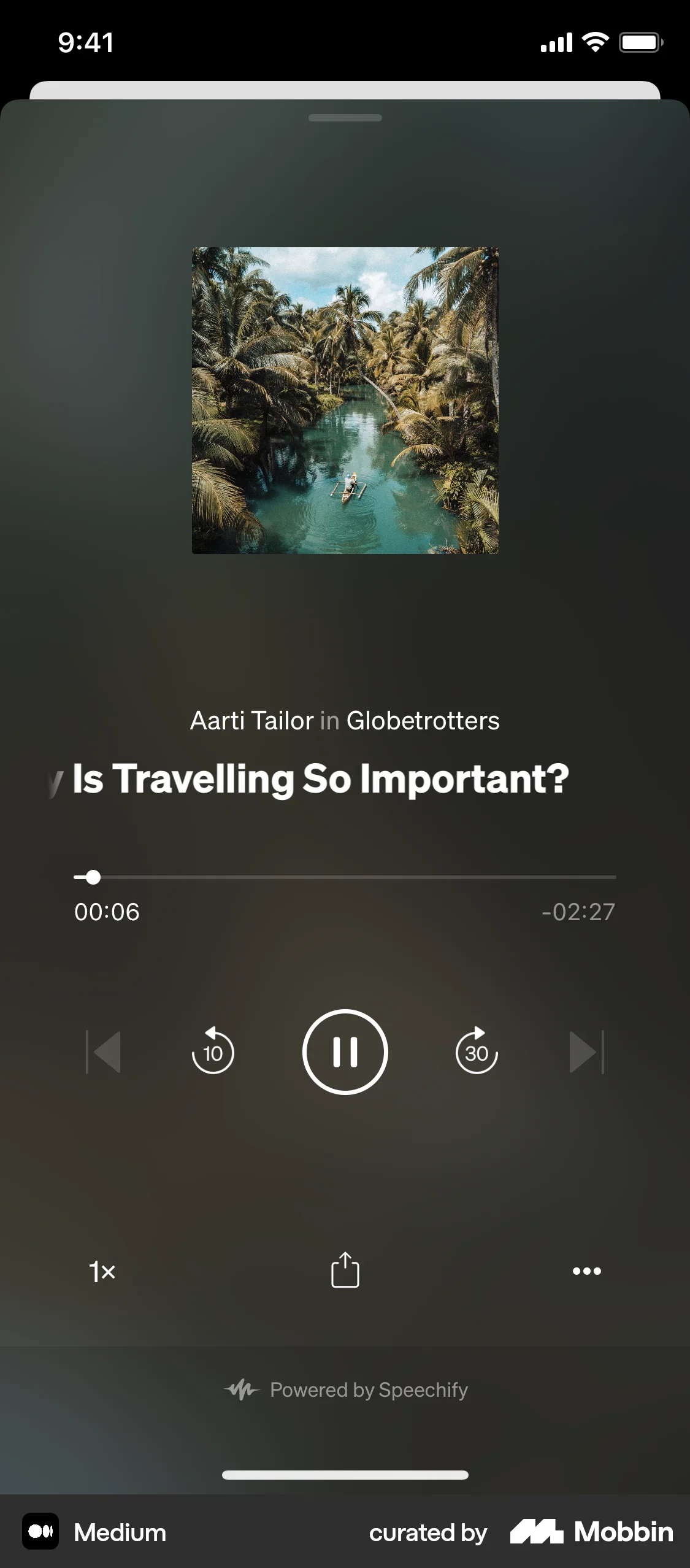Rewind playback by 10 seconds
The width and height of the screenshot is (690, 1568).
(x=213, y=1051)
